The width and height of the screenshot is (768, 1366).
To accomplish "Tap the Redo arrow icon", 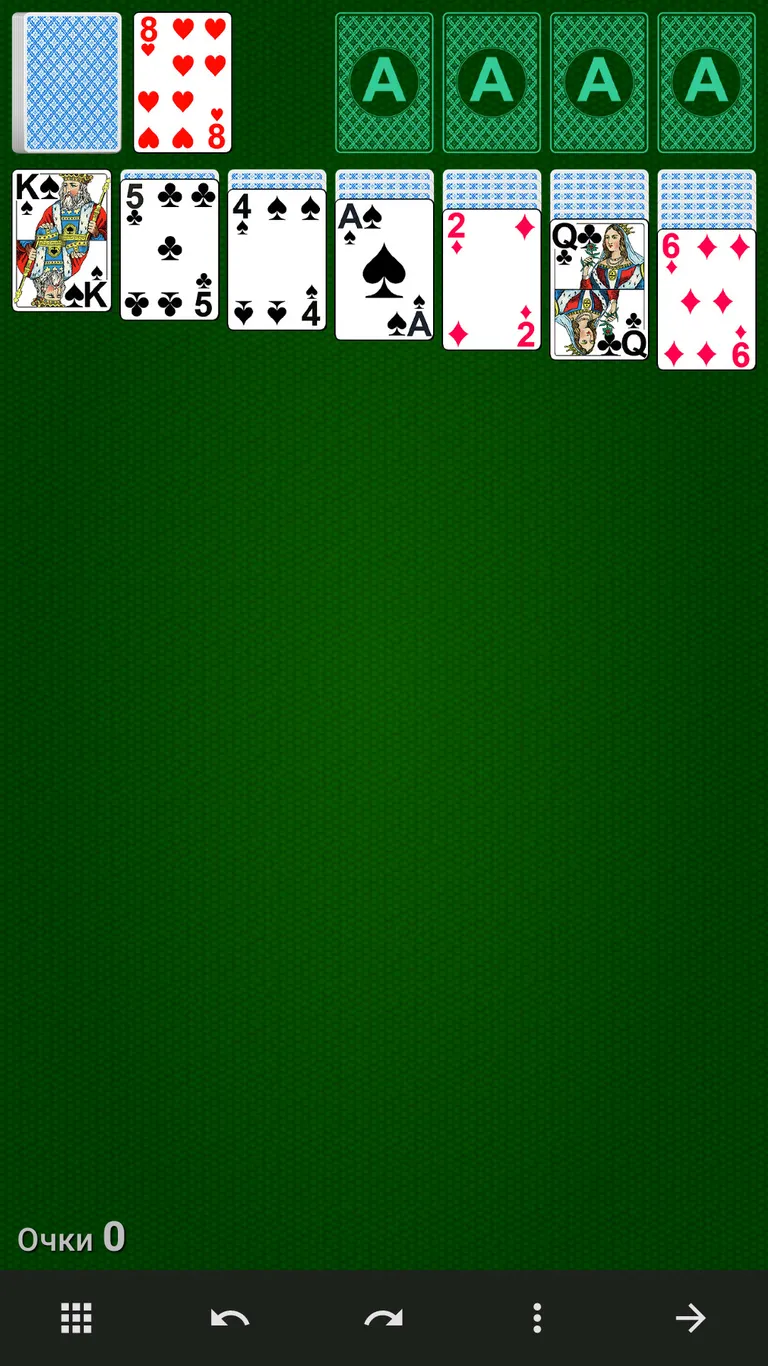I will 384,1319.
